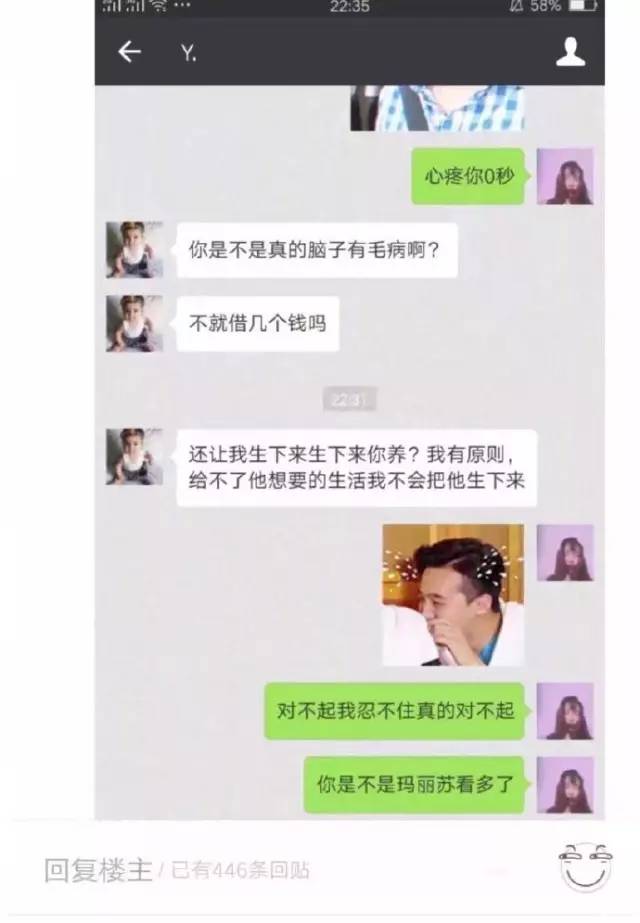Open the emoji smiley picker

point(585,866)
